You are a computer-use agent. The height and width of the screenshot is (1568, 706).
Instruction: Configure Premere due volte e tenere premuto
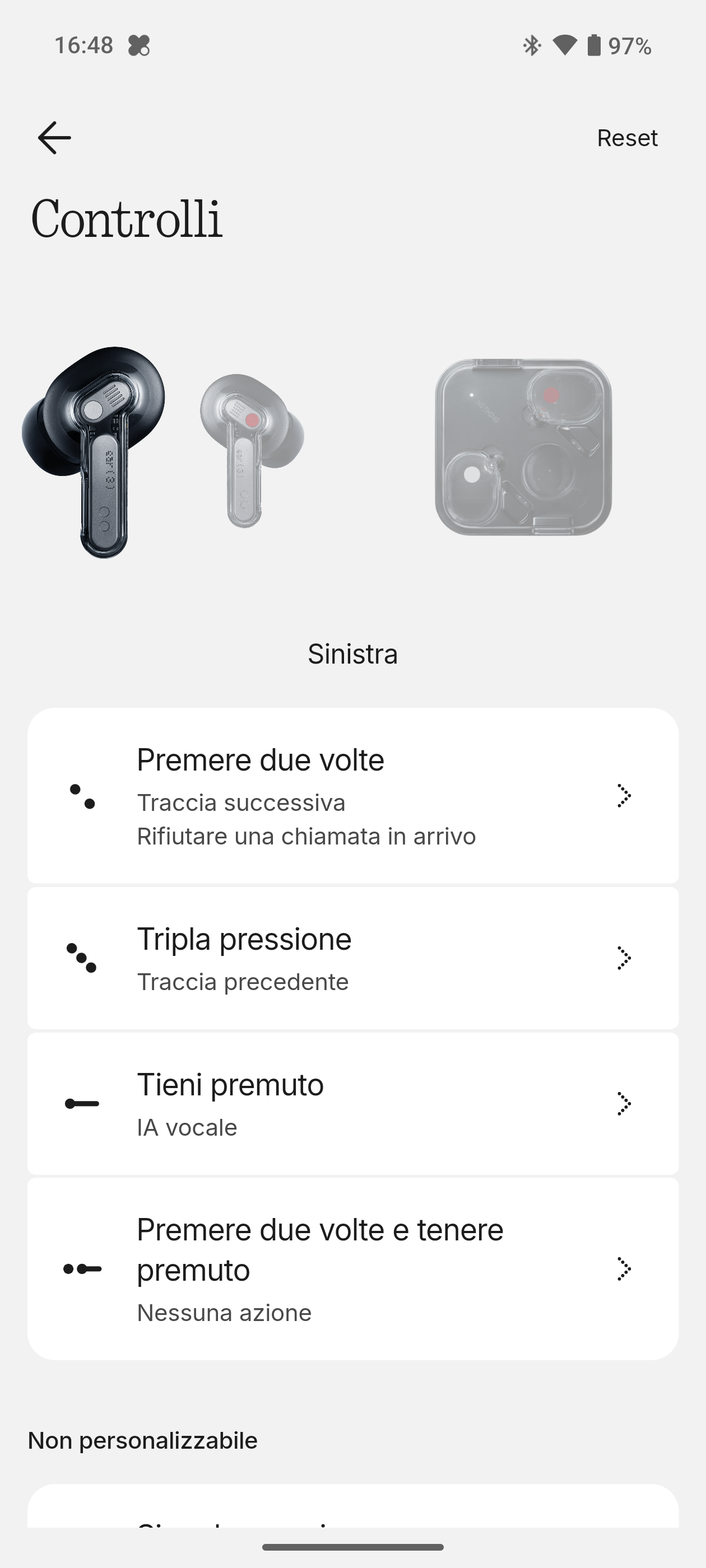(352, 1268)
